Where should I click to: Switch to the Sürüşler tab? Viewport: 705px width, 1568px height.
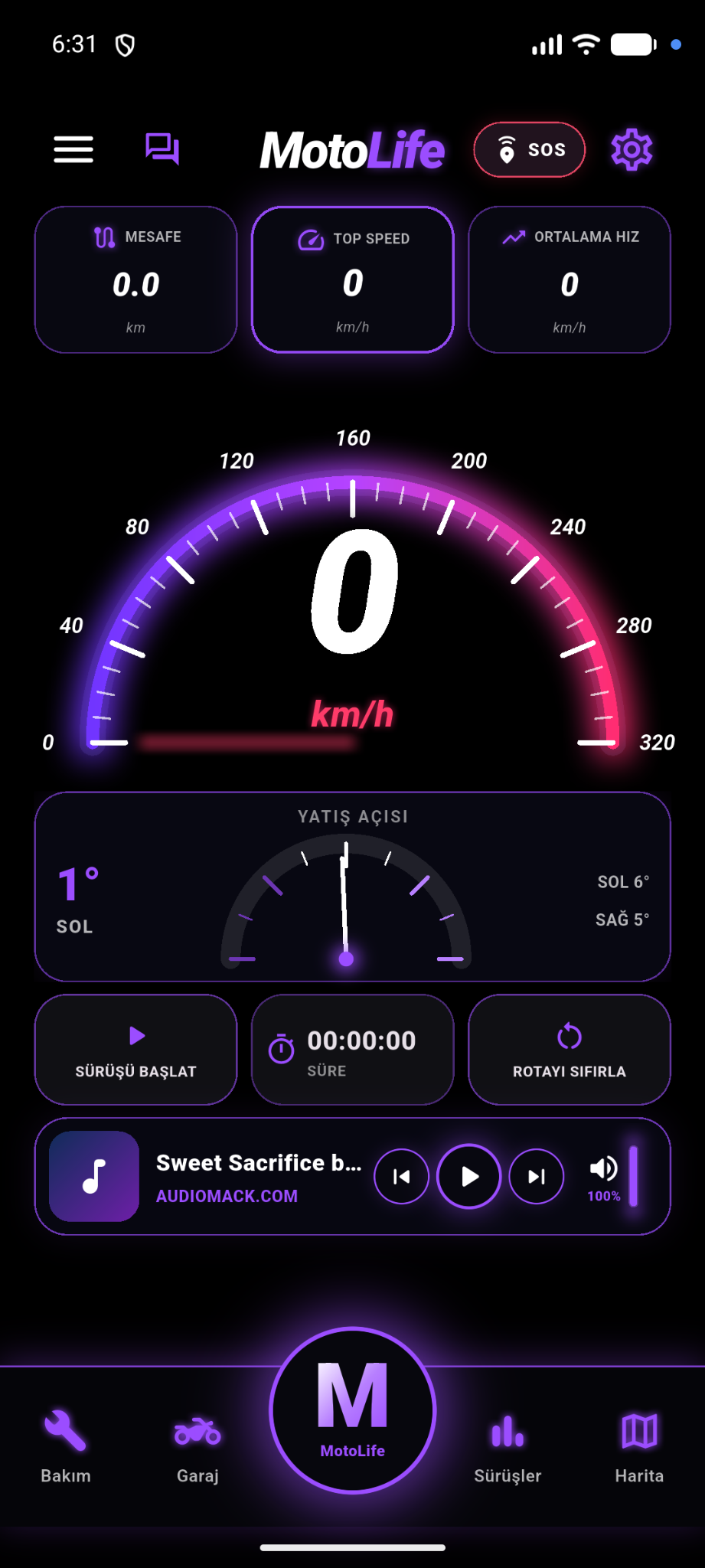click(508, 1446)
